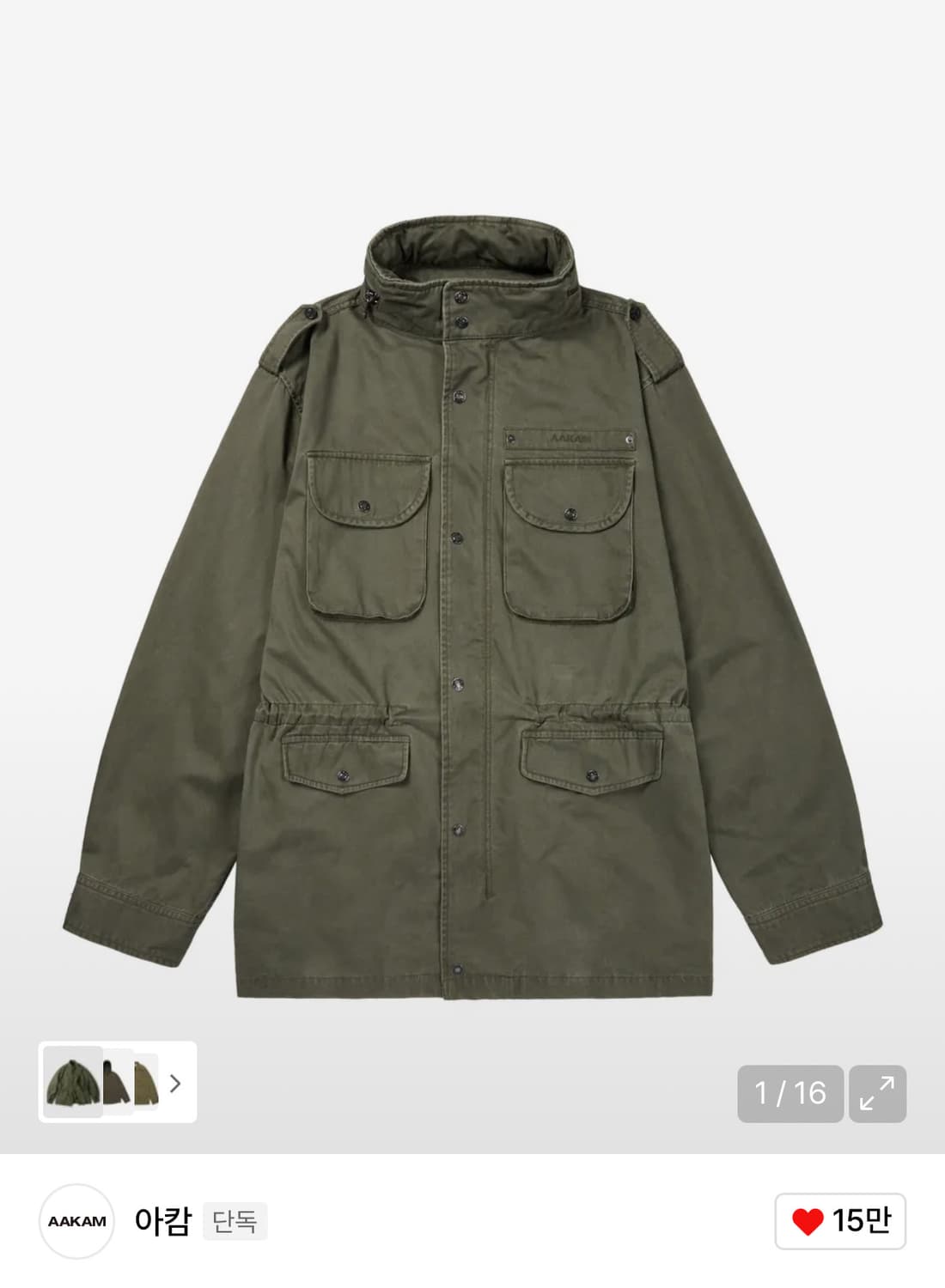
Task: Open the image gallery via diagonal arrows icon
Action: click(x=879, y=1091)
